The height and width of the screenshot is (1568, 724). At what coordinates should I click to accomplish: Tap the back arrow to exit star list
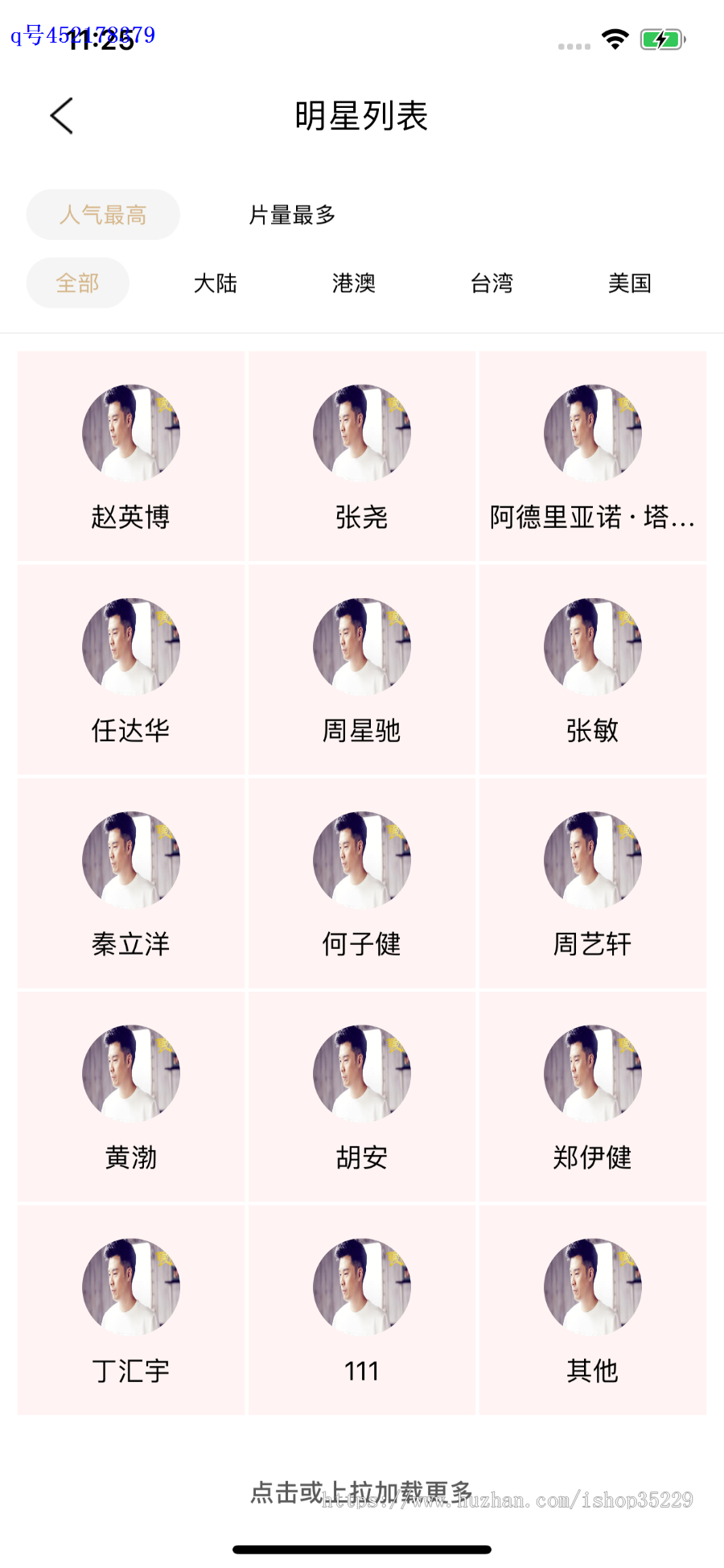[60, 115]
